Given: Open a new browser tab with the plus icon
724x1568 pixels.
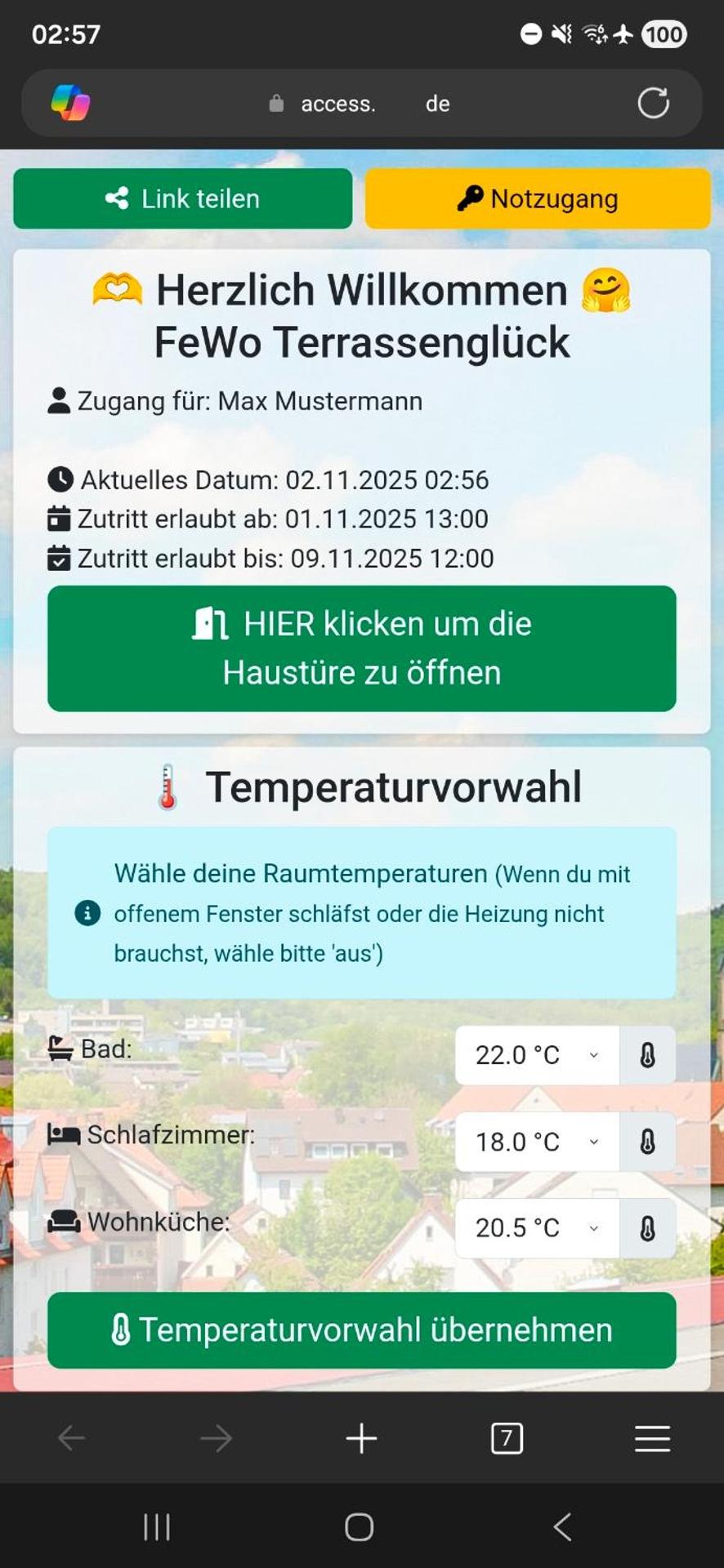Looking at the screenshot, I should tap(362, 1438).
